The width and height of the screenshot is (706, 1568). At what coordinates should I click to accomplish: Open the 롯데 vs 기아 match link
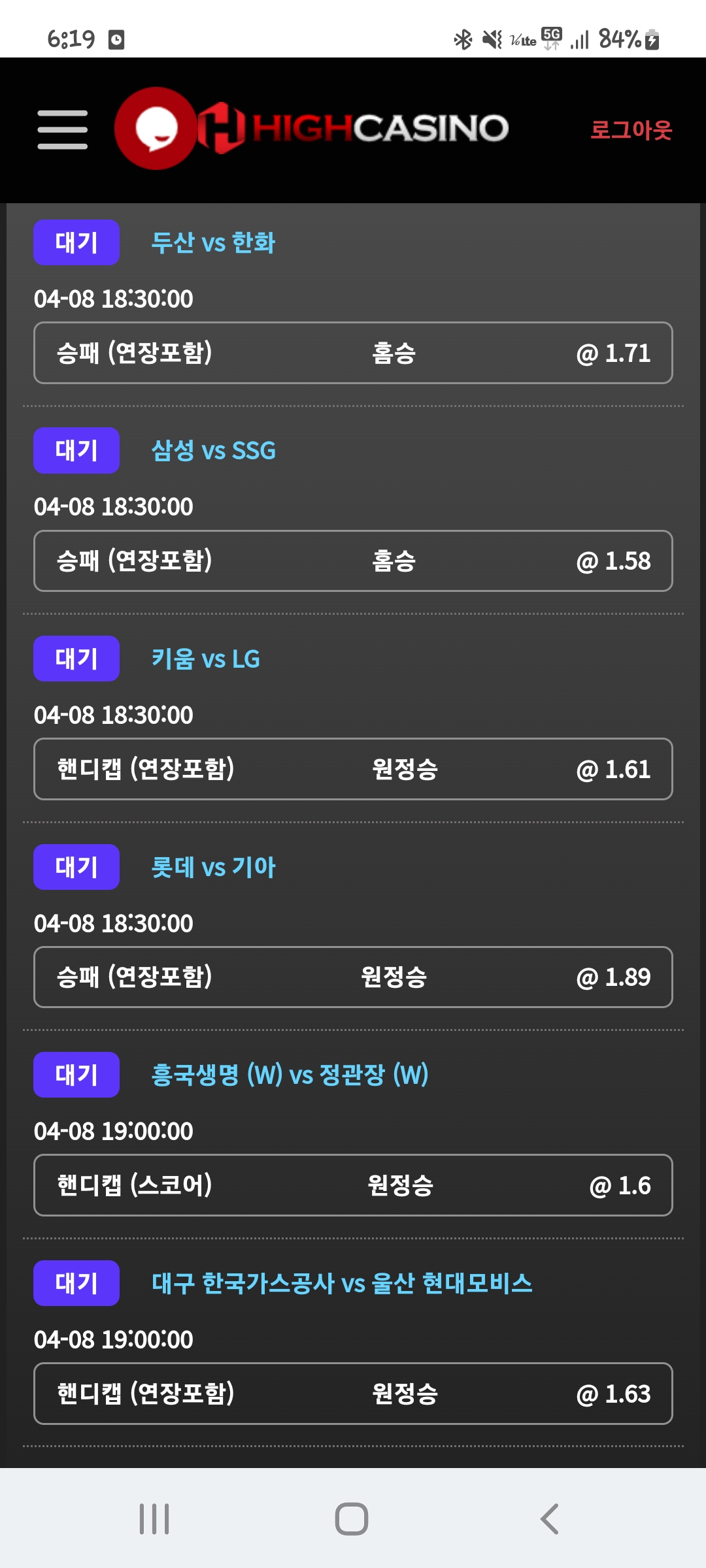click(x=213, y=867)
